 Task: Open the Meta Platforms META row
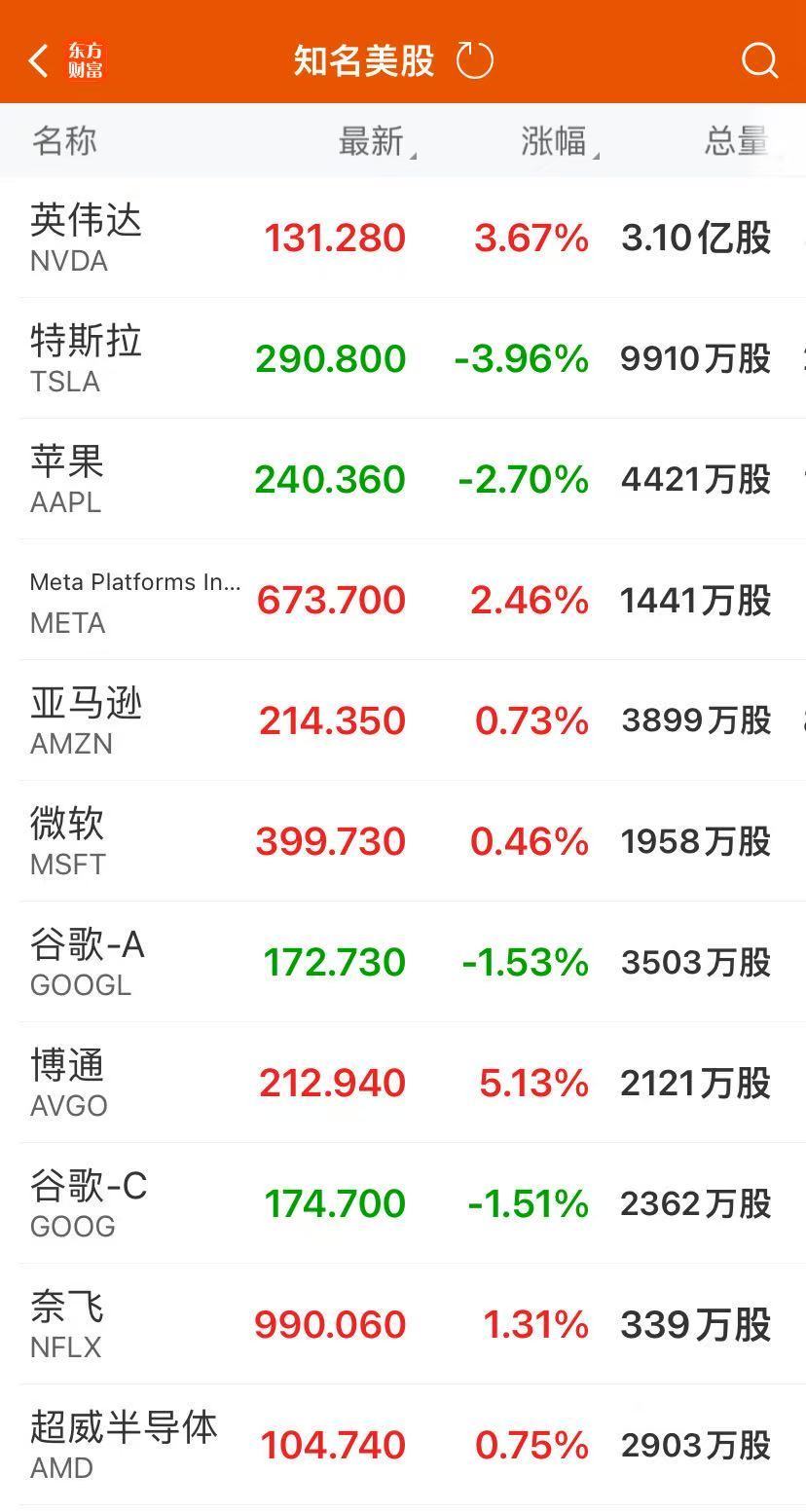click(403, 600)
